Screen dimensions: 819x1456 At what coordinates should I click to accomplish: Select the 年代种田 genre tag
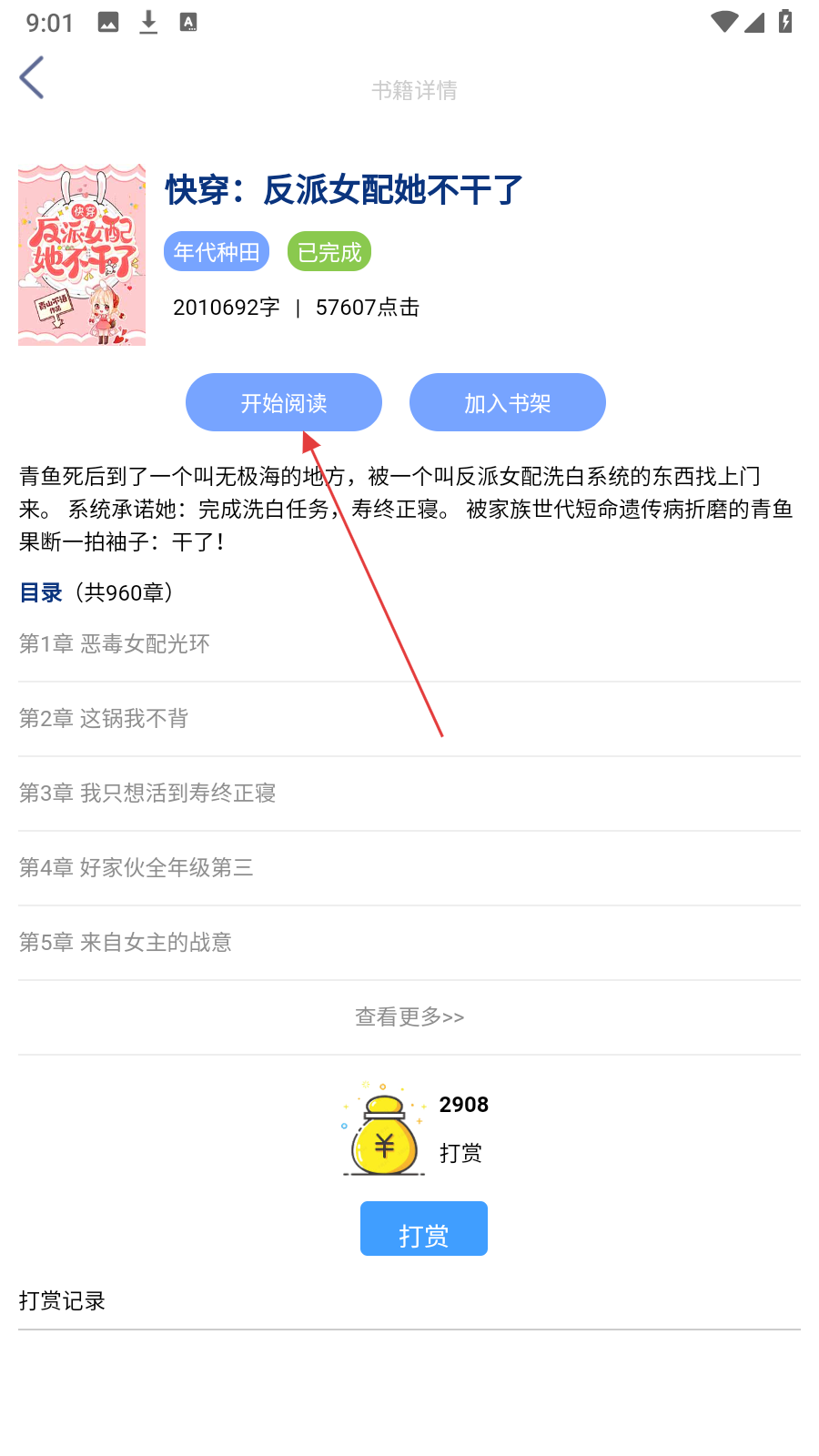click(x=217, y=252)
